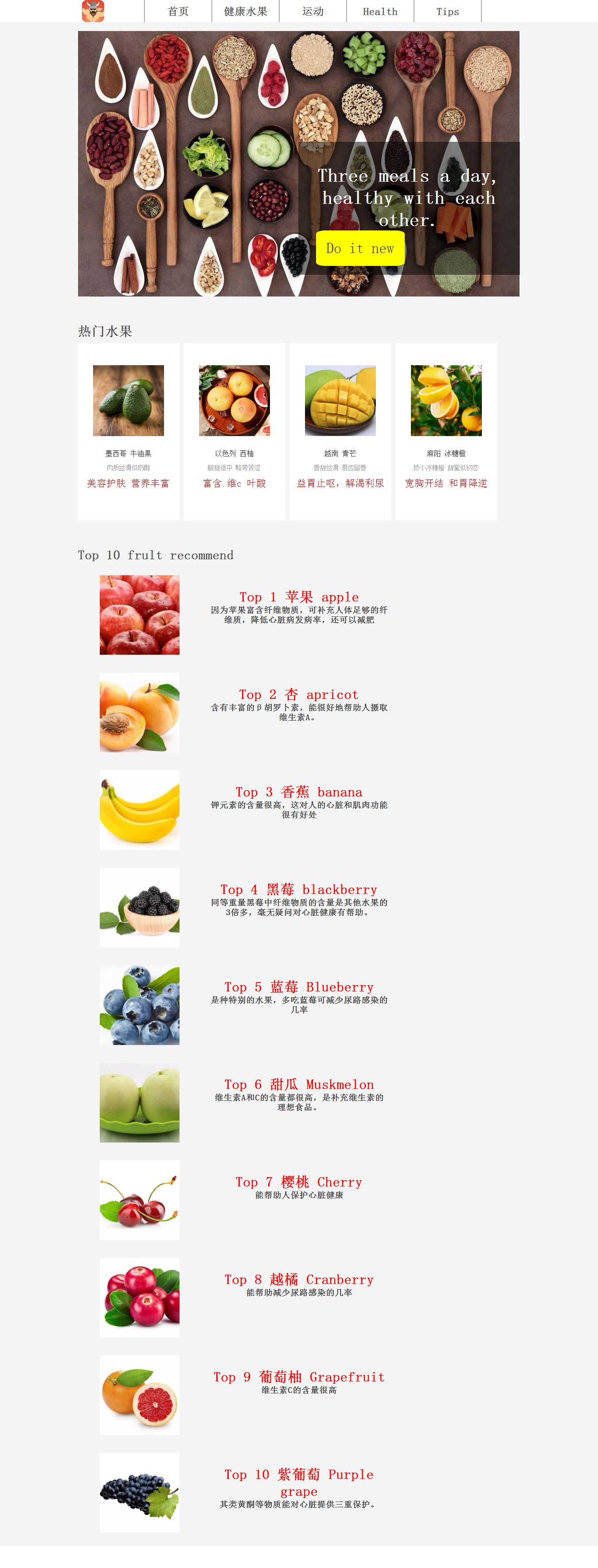Image resolution: width=598 pixels, height=1568 pixels.
Task: Open the 墨西哥 牛油果 fruit card
Action: pyautogui.click(x=129, y=431)
